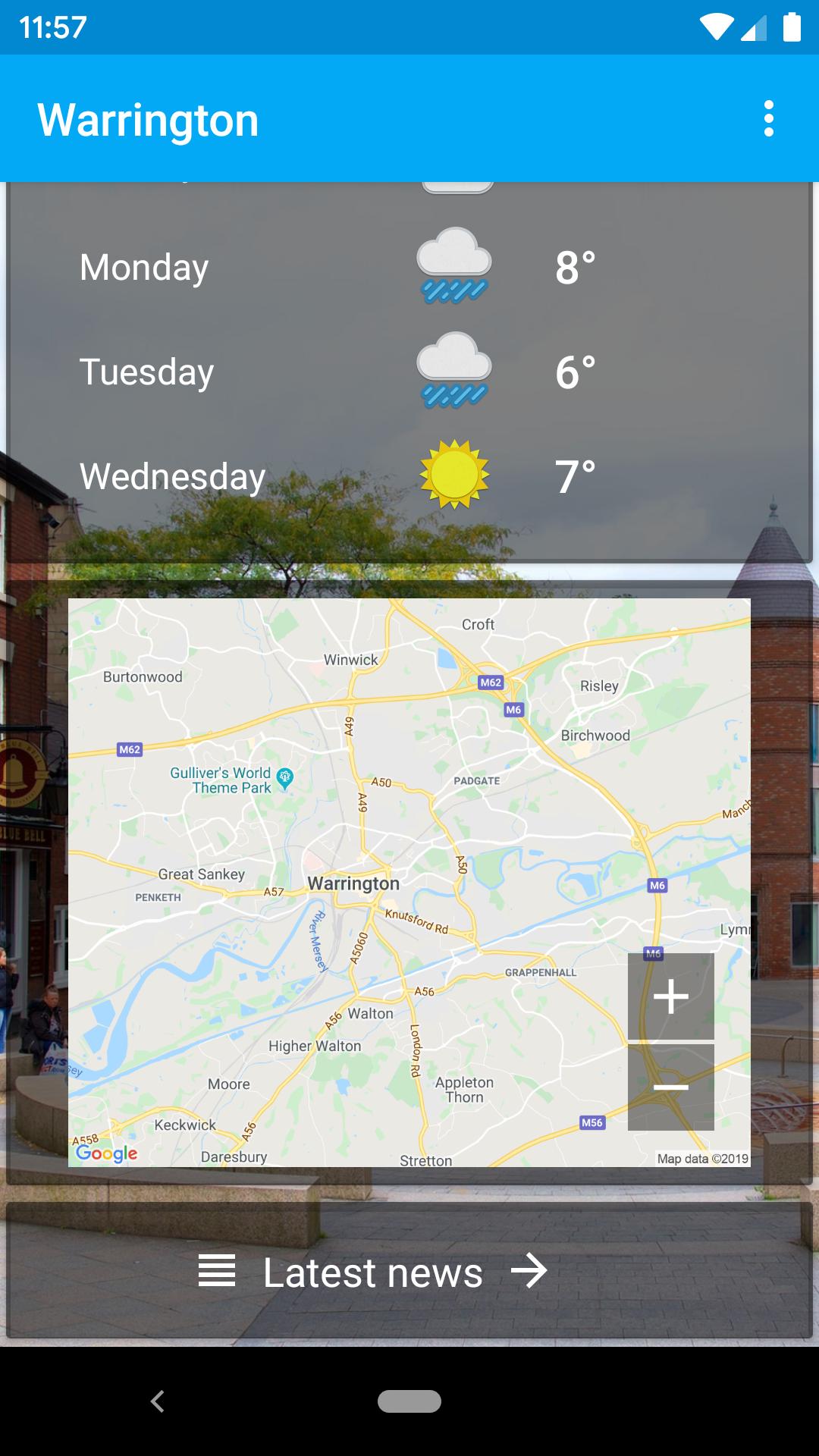Zoom out on the Warrington map
The image size is (819, 1456).
[670, 1087]
